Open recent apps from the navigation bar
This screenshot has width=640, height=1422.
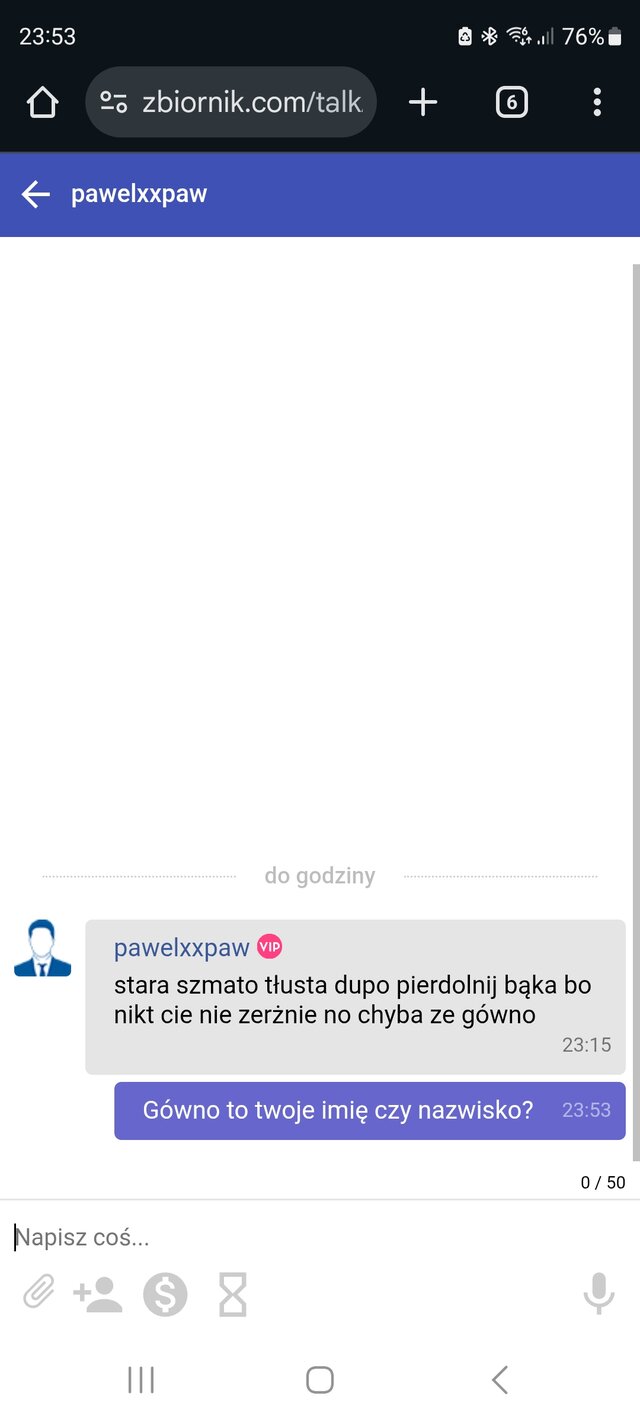pyautogui.click(x=141, y=1380)
